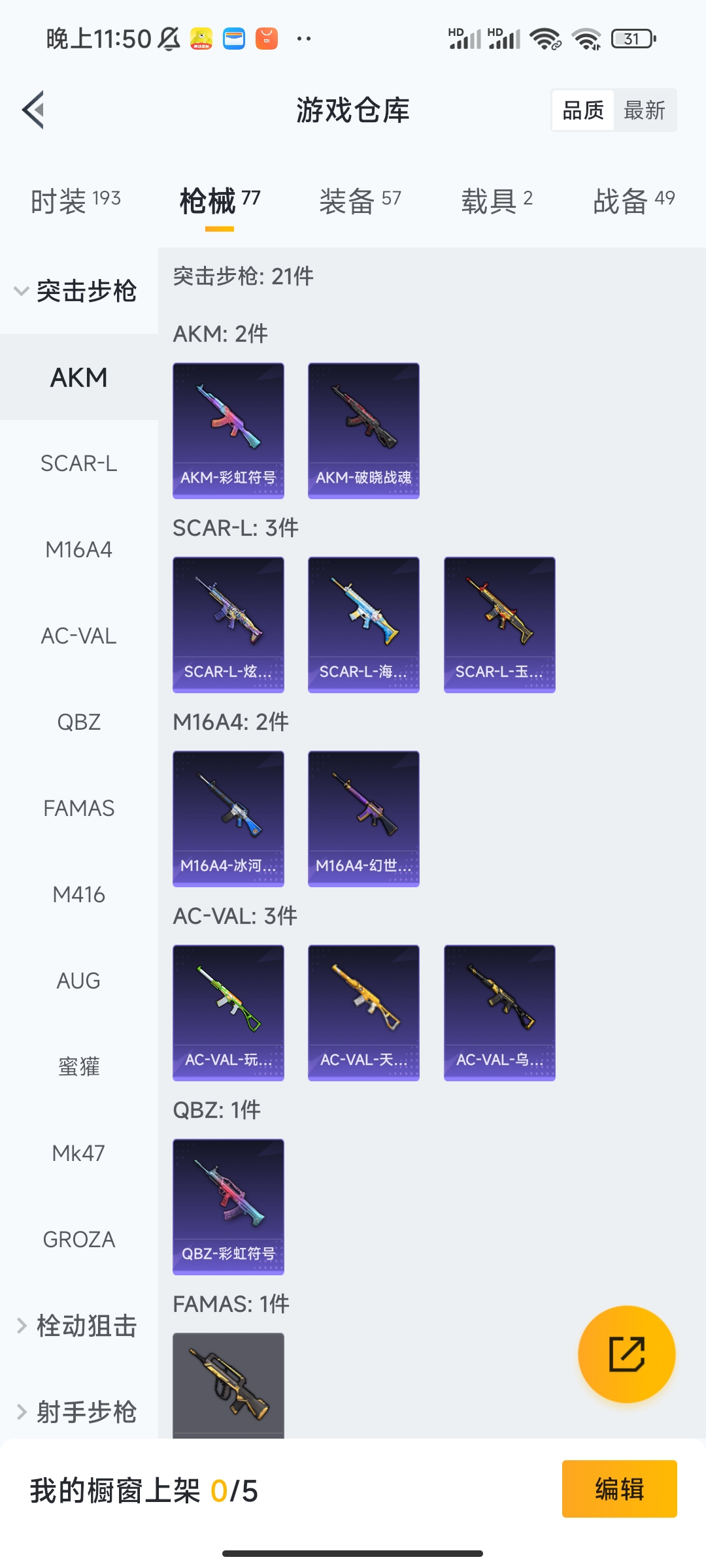Image resolution: width=706 pixels, height=1568 pixels.
Task: Select AUG in the weapon sidebar
Action: click(x=78, y=981)
